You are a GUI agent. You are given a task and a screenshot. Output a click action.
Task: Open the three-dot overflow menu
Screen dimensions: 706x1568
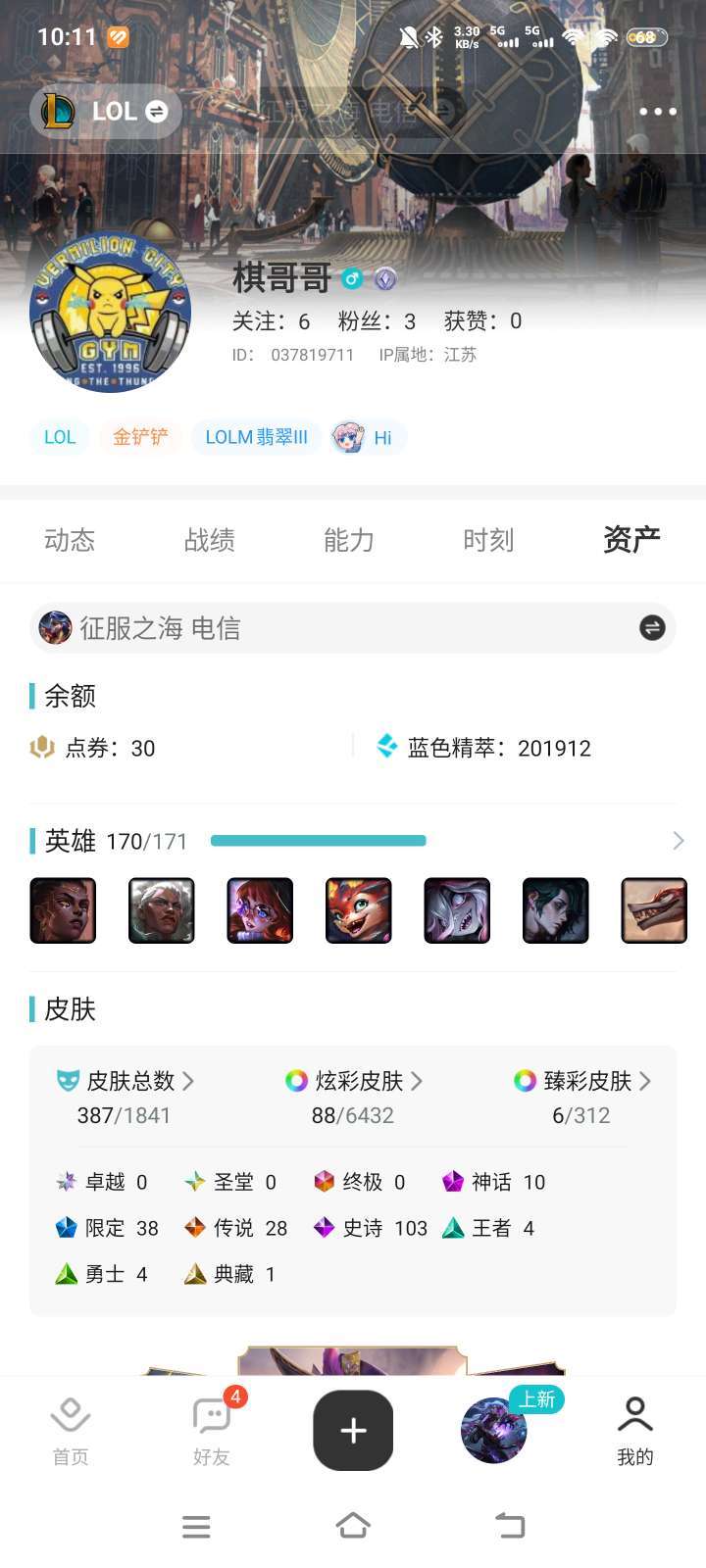[657, 112]
